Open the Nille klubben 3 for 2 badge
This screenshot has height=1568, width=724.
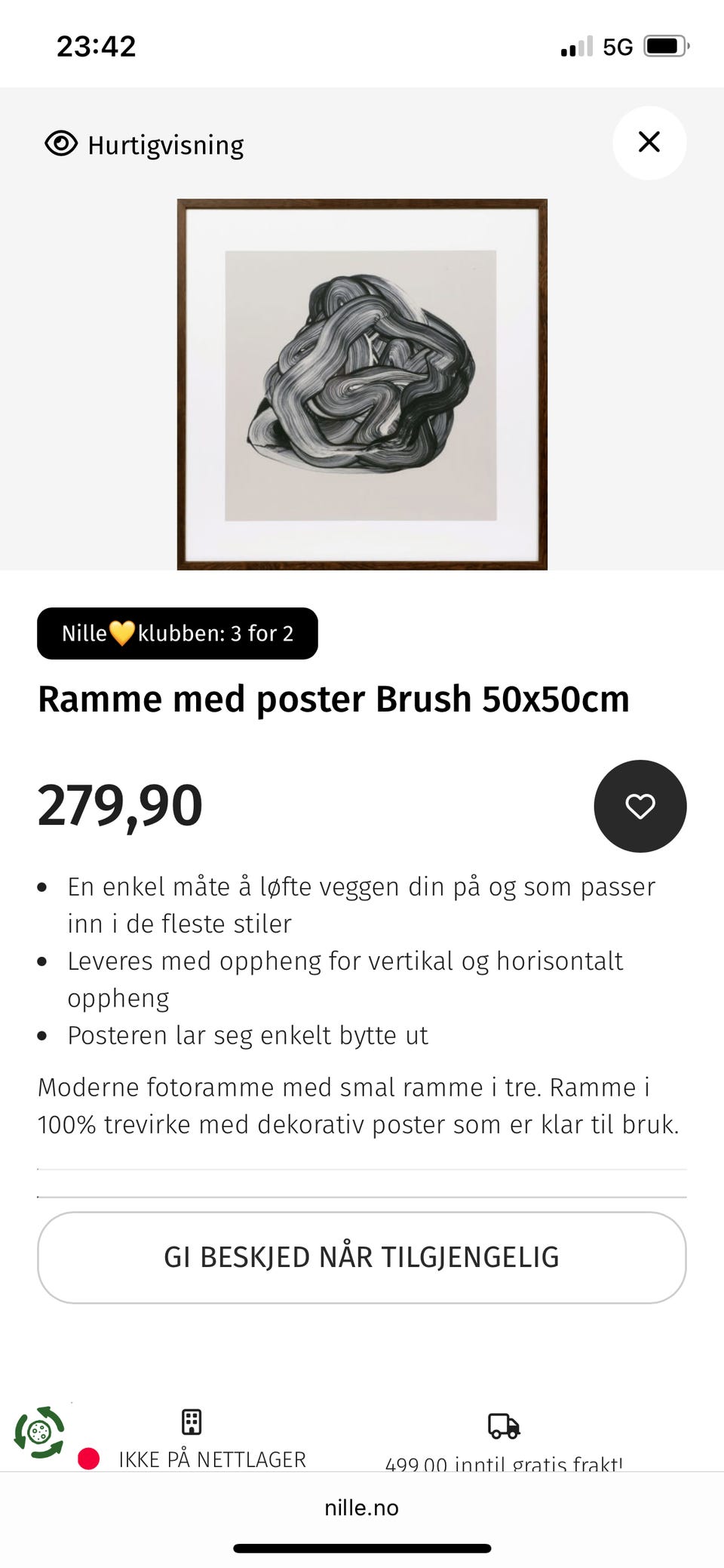(177, 633)
